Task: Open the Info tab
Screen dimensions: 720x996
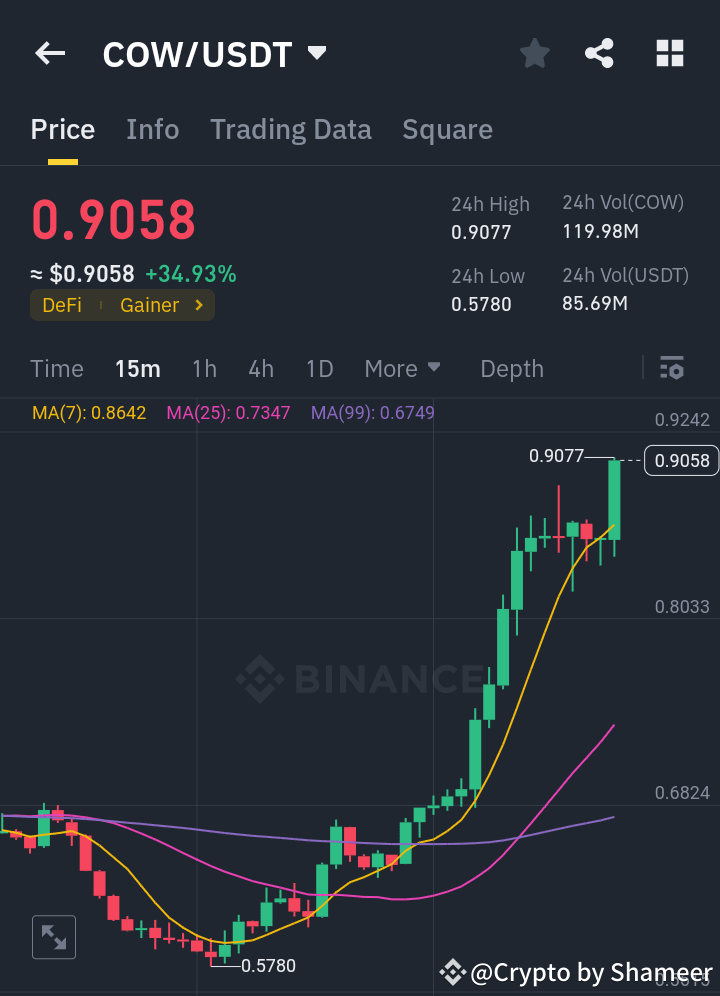Action: 152,129
